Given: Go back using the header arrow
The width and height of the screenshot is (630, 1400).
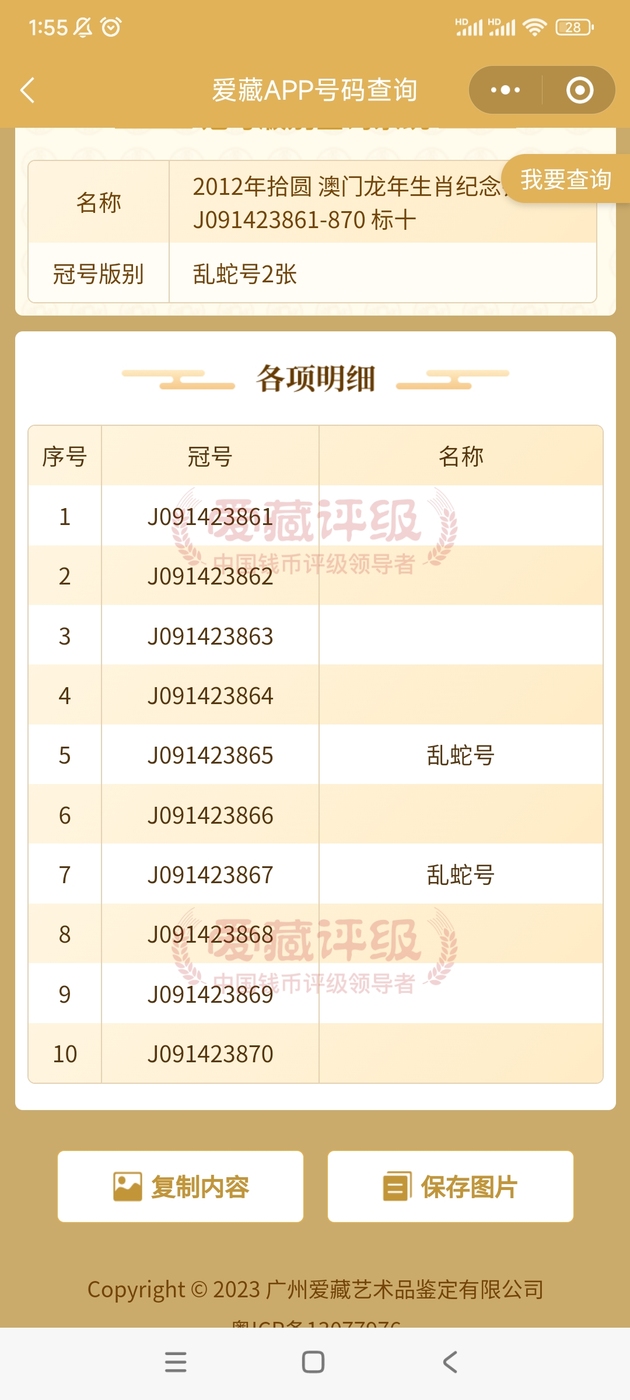Looking at the screenshot, I should click(28, 91).
